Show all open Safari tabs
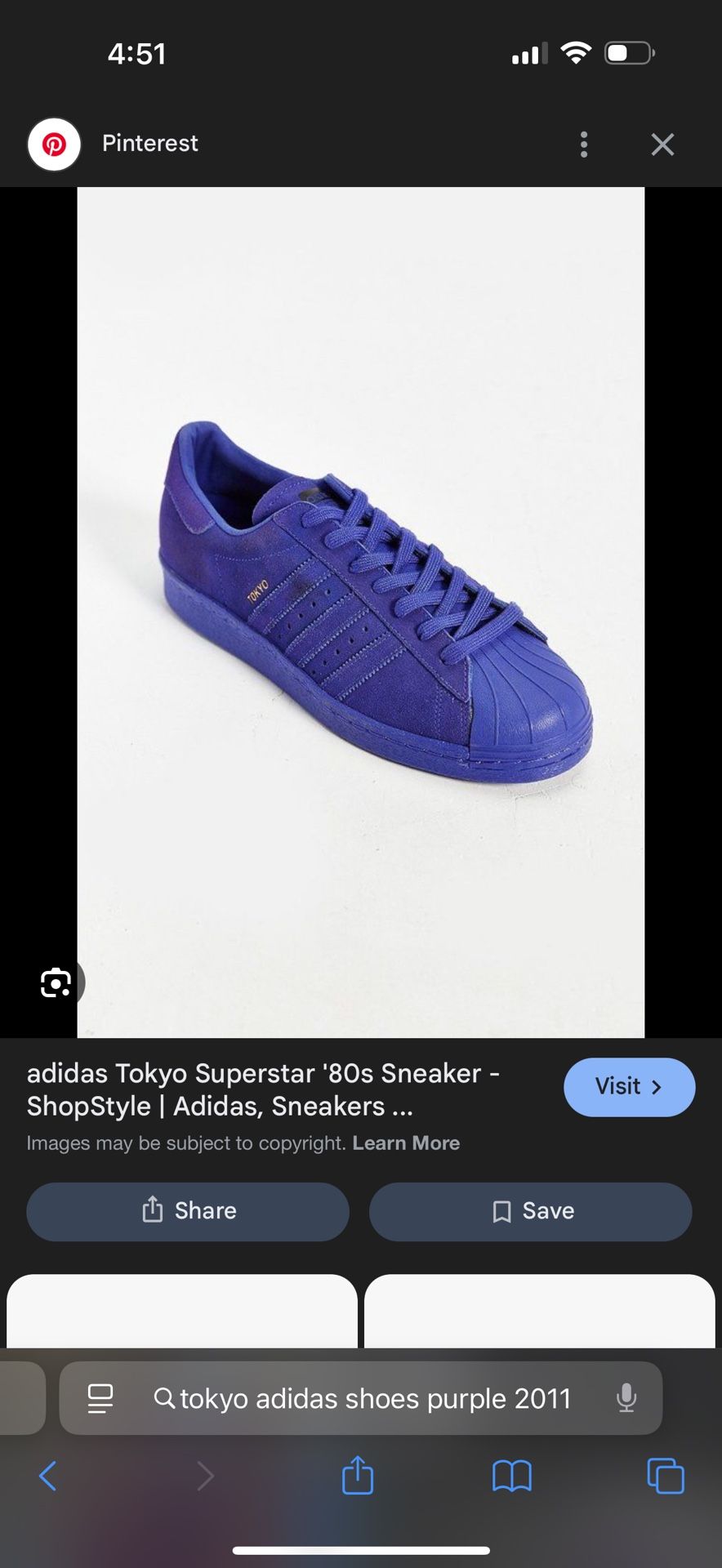 (x=665, y=1476)
